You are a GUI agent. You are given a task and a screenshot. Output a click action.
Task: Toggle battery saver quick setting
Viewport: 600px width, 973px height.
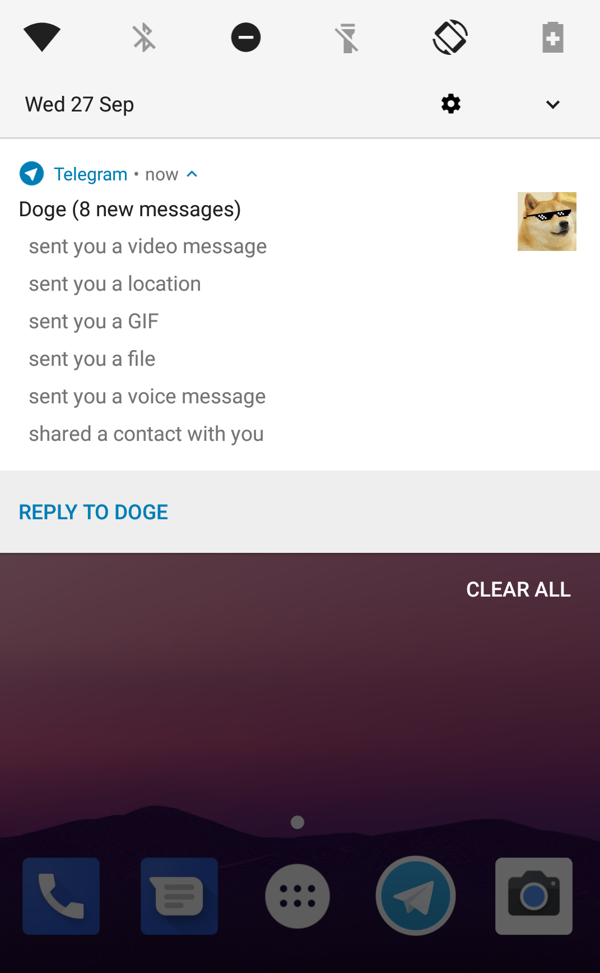(x=552, y=38)
